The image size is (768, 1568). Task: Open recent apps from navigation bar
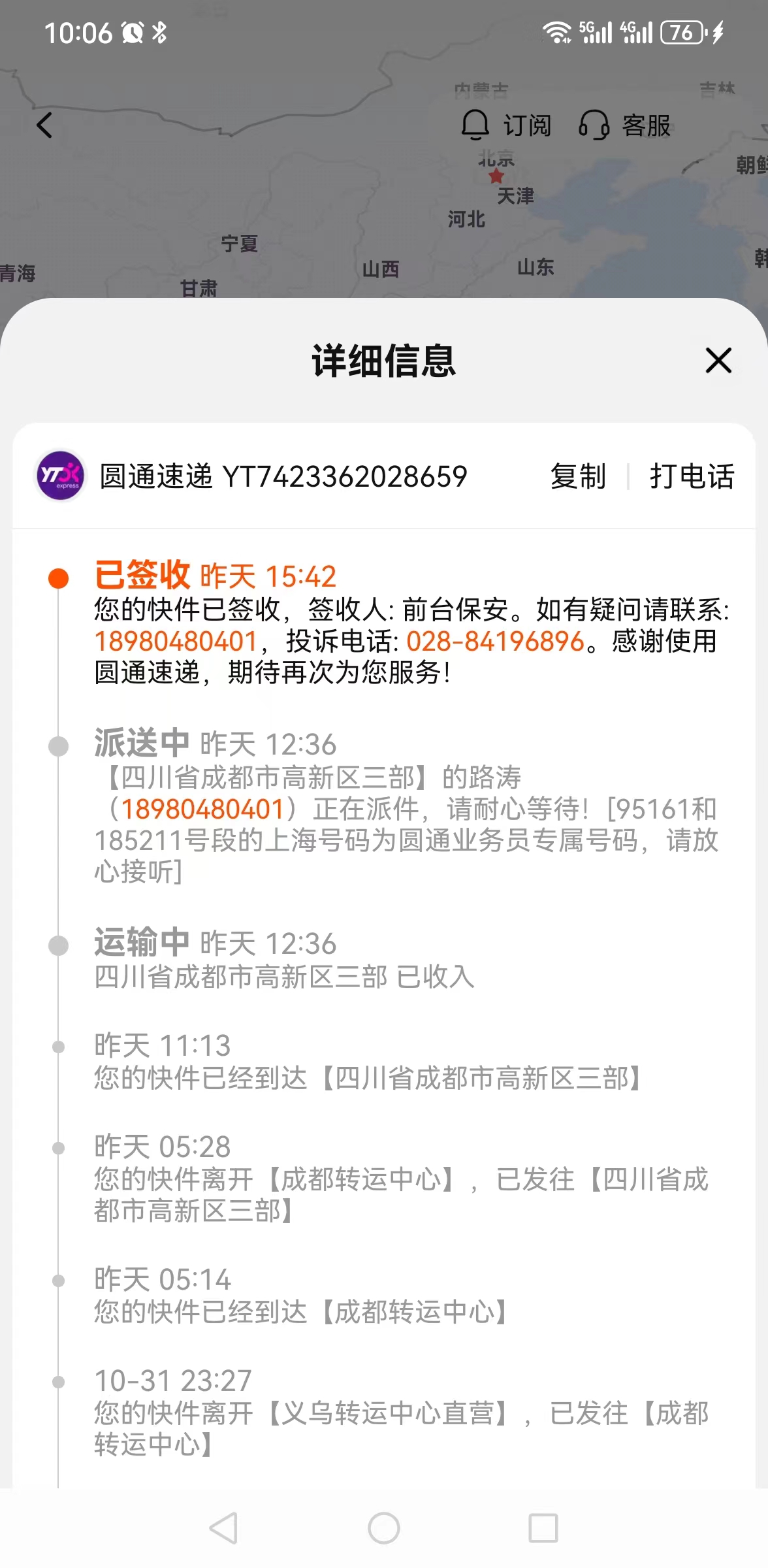[543, 1528]
